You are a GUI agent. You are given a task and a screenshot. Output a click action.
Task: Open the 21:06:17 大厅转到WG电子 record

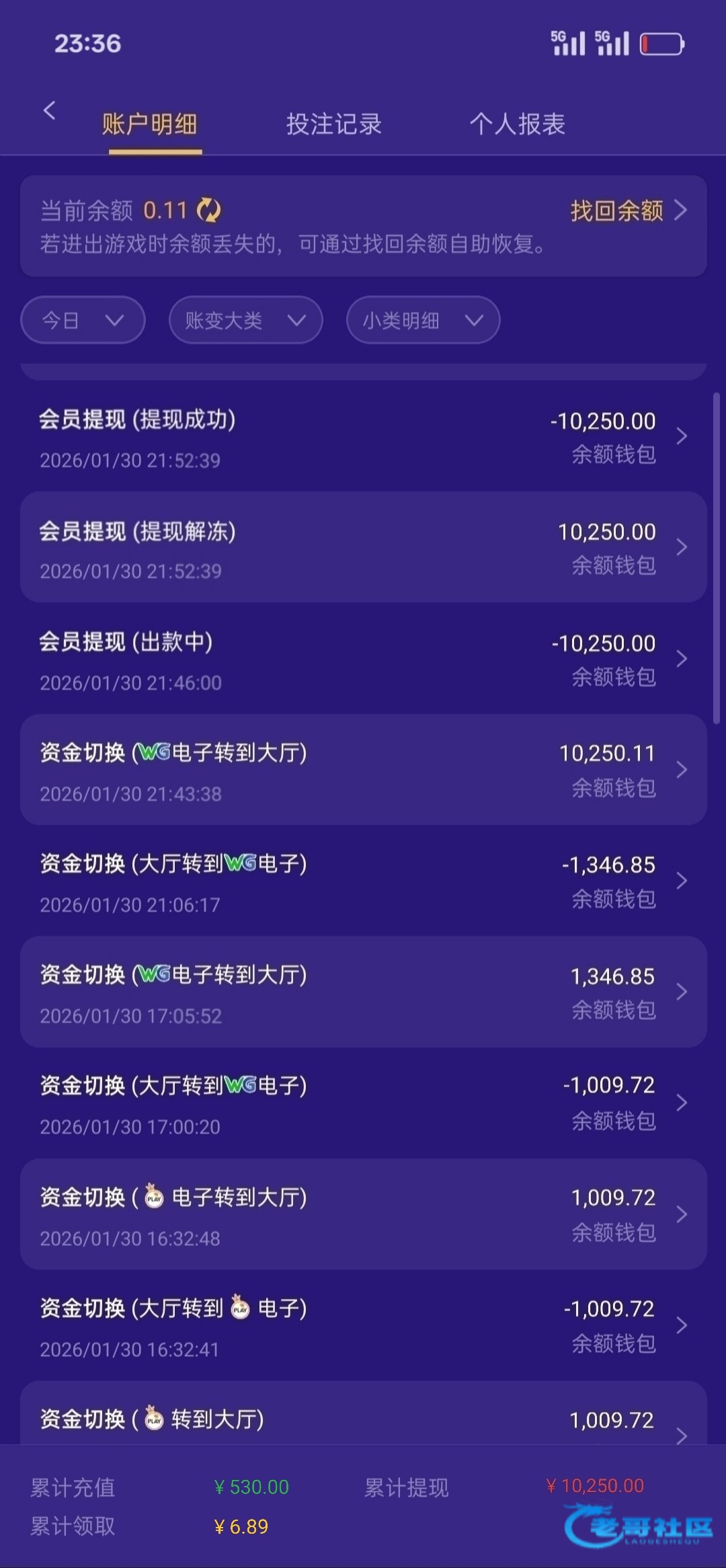click(x=363, y=881)
